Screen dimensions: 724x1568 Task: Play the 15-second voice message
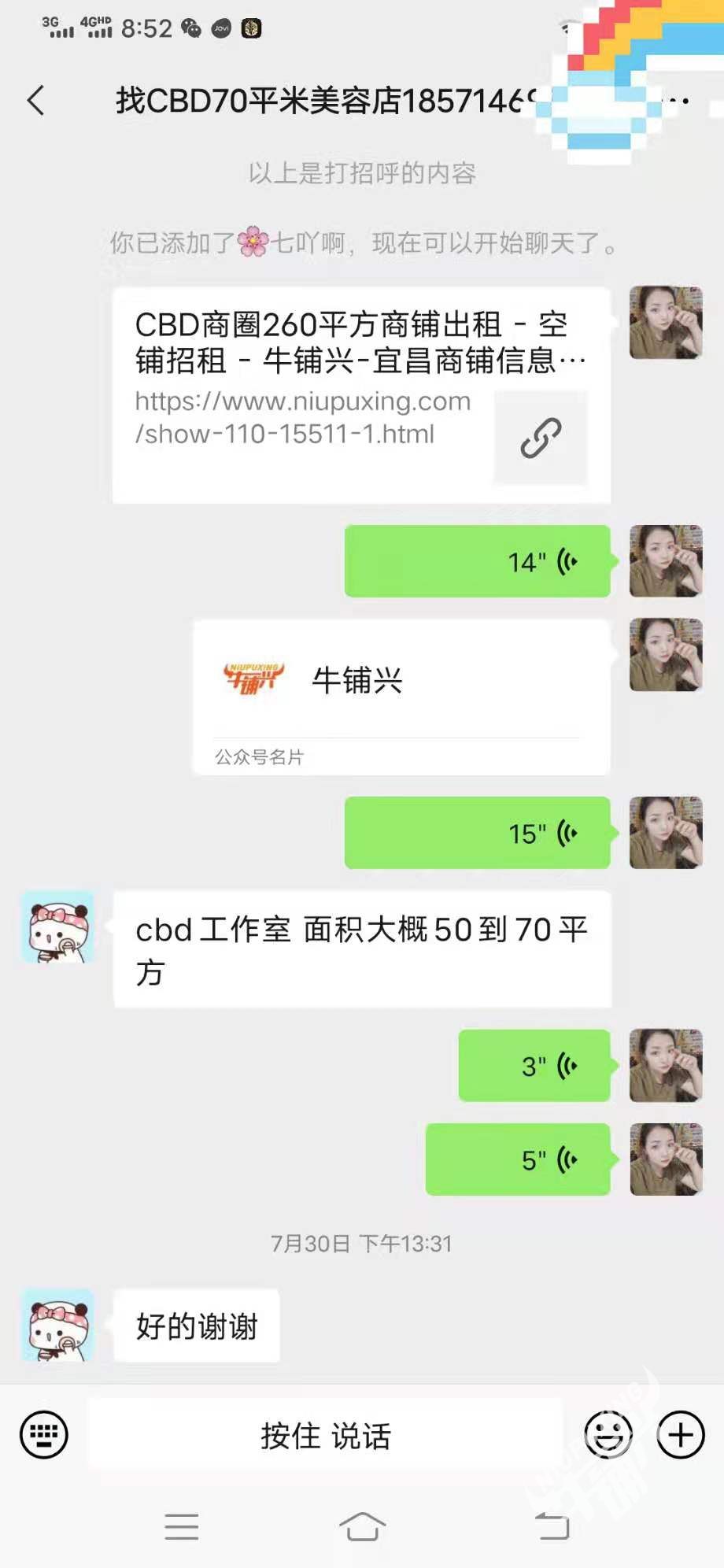coord(477,833)
